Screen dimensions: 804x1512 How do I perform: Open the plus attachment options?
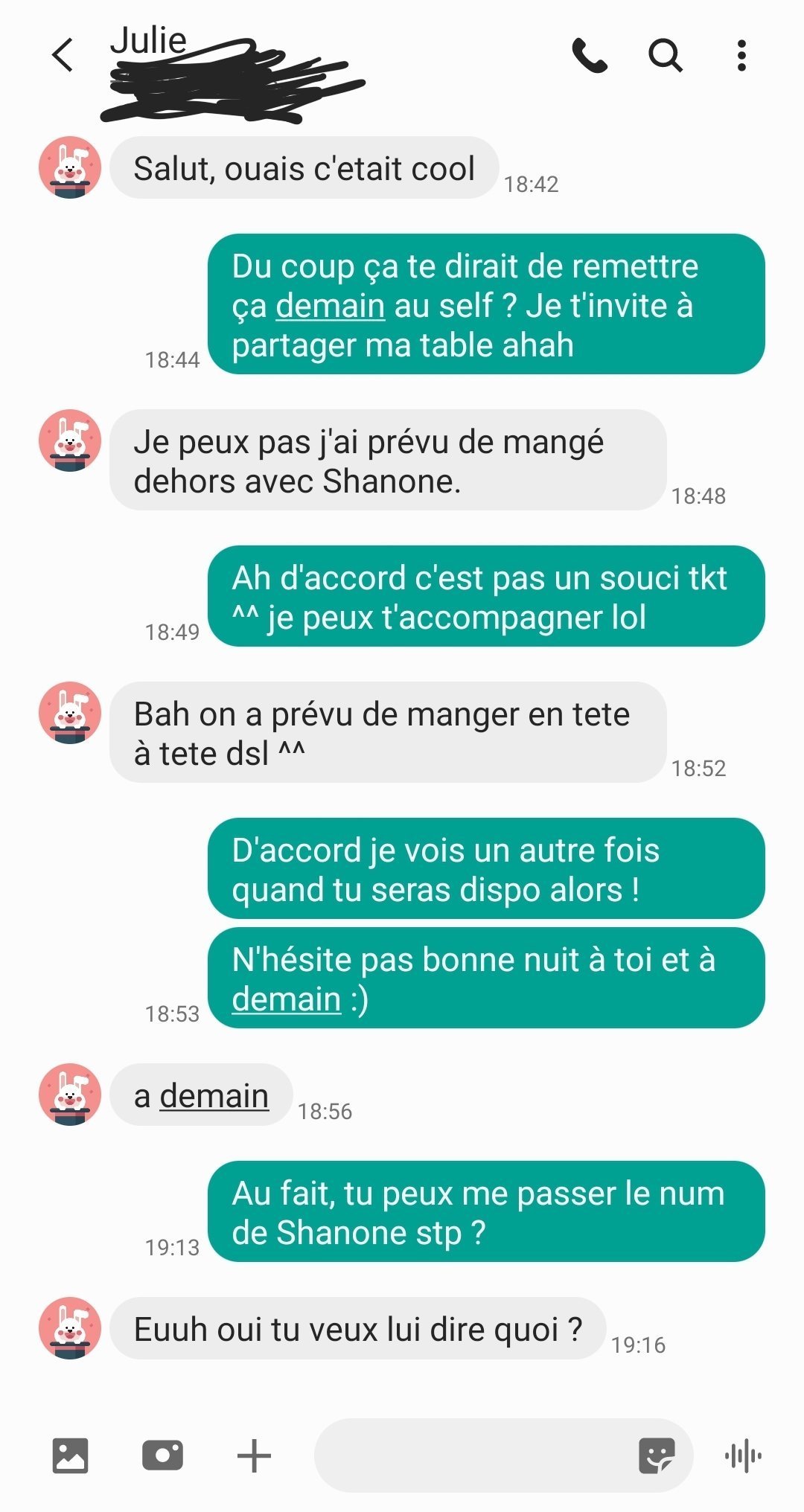coord(254,1456)
